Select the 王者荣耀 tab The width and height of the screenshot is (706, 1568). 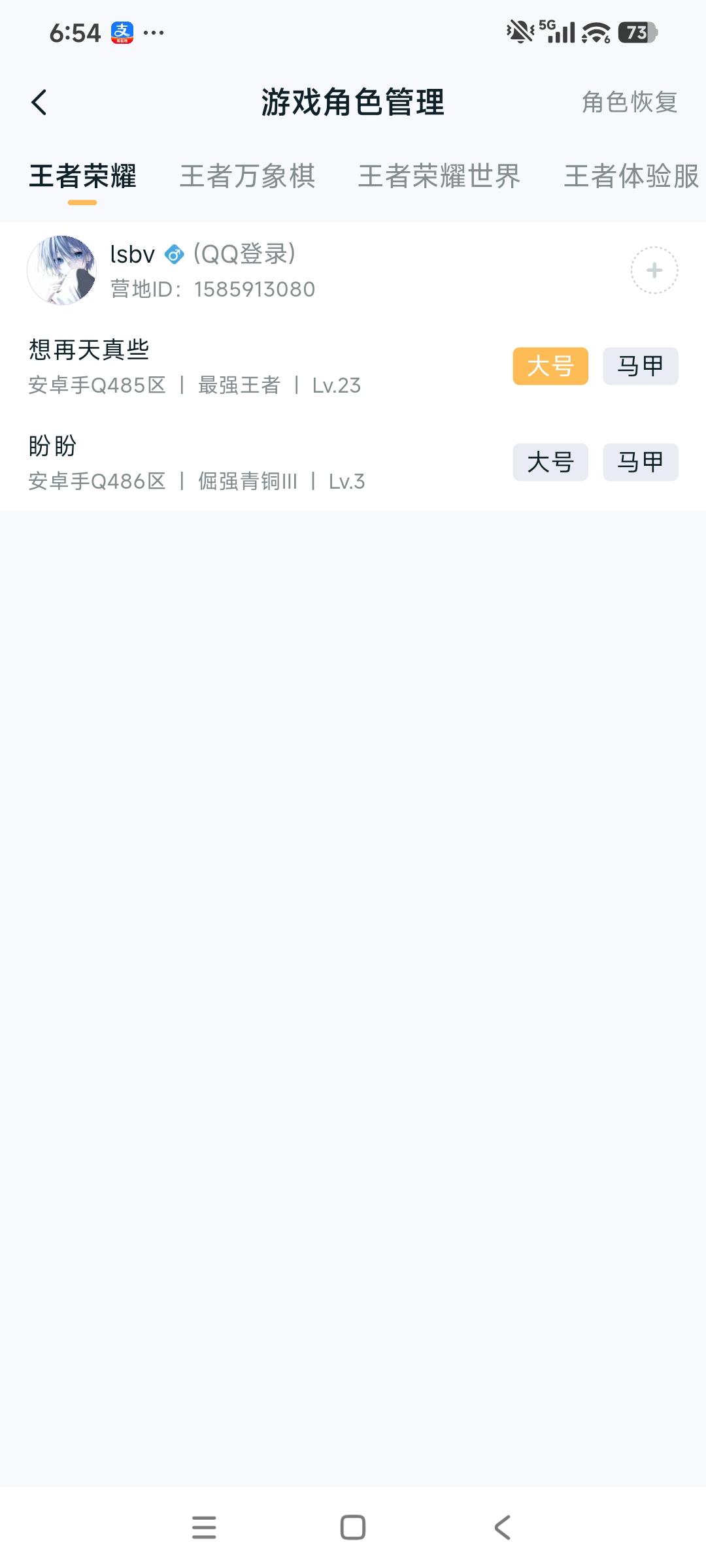pyautogui.click(x=83, y=176)
